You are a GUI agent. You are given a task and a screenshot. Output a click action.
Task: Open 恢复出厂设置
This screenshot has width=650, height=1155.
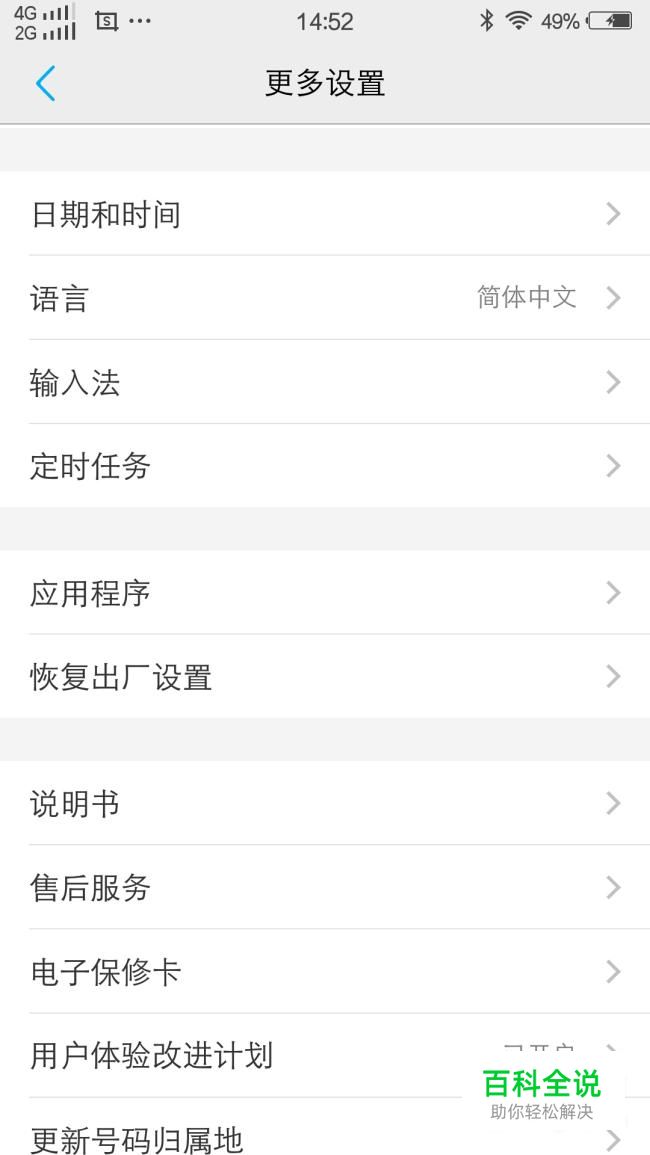[325, 676]
